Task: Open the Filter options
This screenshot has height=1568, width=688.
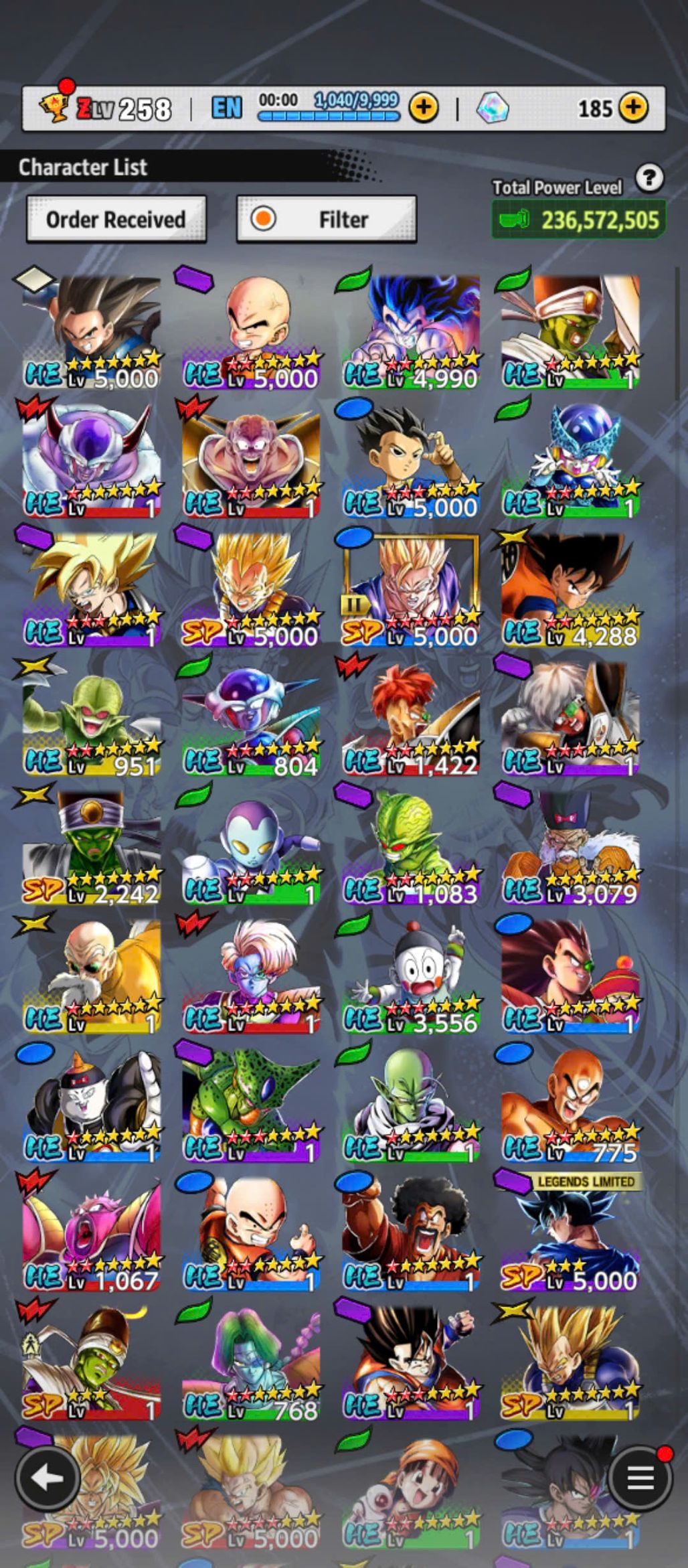Action: (327, 219)
